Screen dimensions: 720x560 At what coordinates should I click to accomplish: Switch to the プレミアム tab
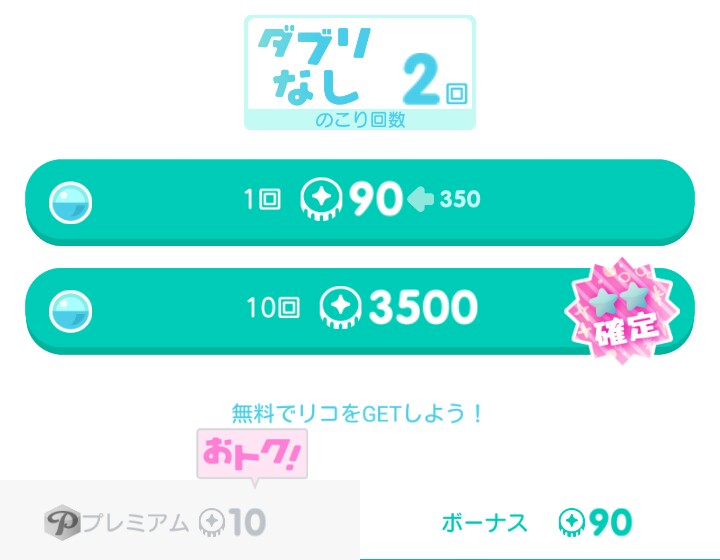[x=180, y=521]
